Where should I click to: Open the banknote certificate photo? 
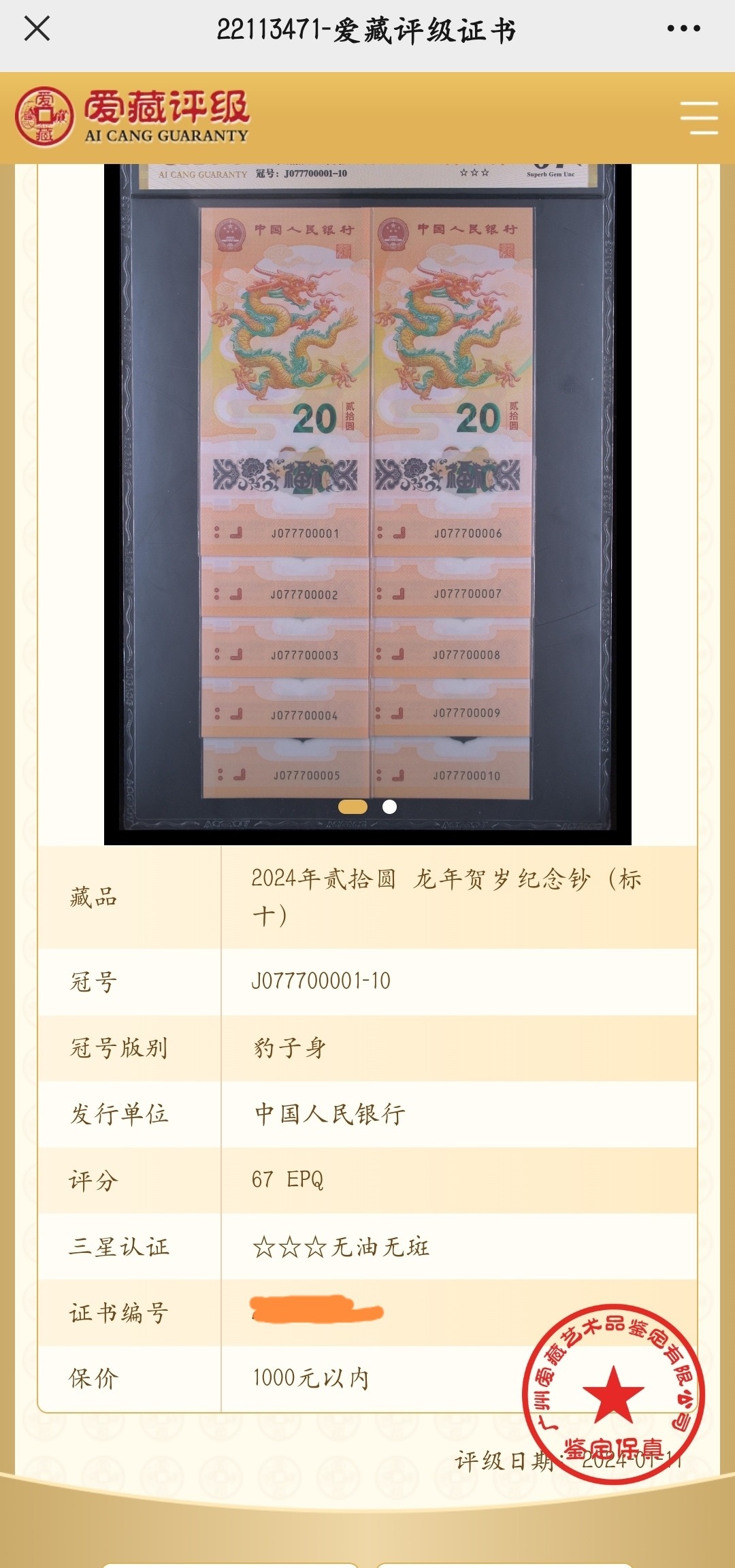(367, 504)
